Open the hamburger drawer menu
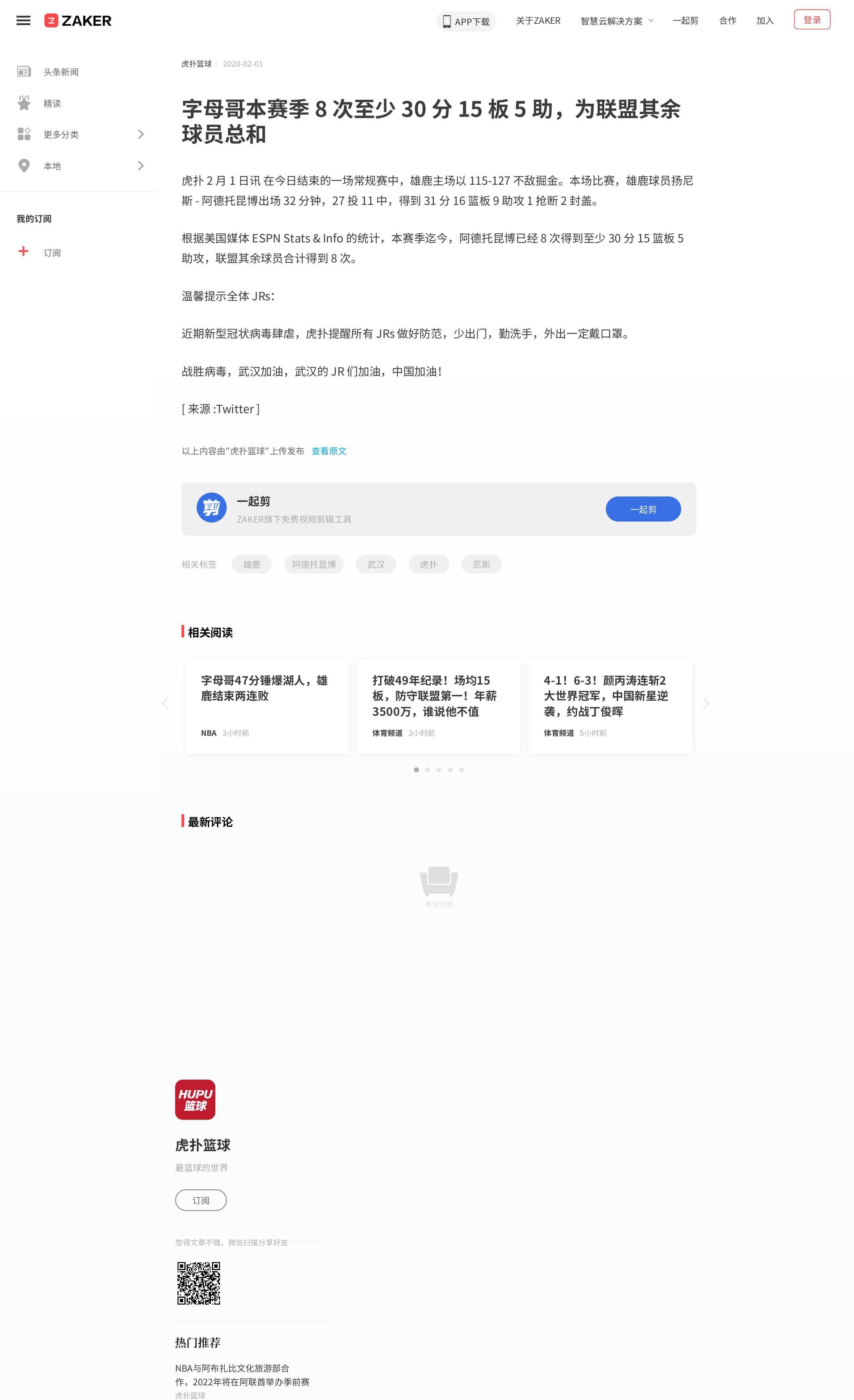Screen dimensions: 854x1400 pos(23,21)
